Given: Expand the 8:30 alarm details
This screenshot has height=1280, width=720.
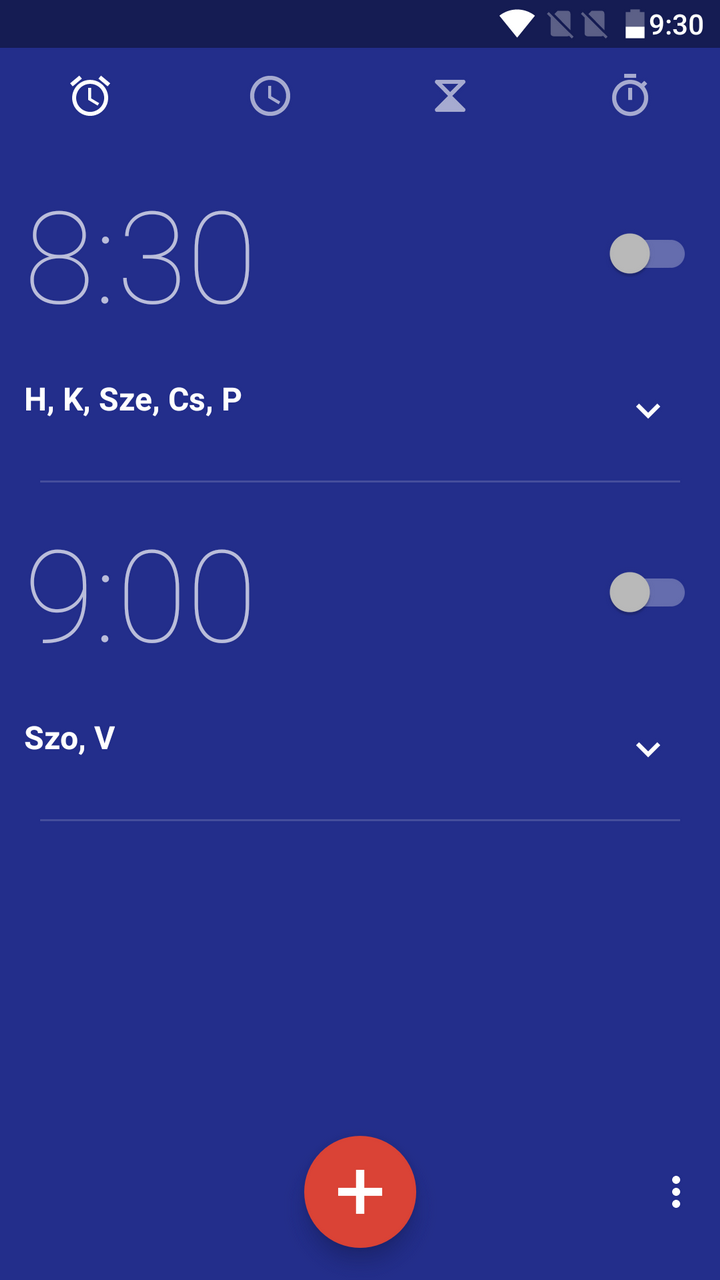Looking at the screenshot, I should [x=648, y=410].
